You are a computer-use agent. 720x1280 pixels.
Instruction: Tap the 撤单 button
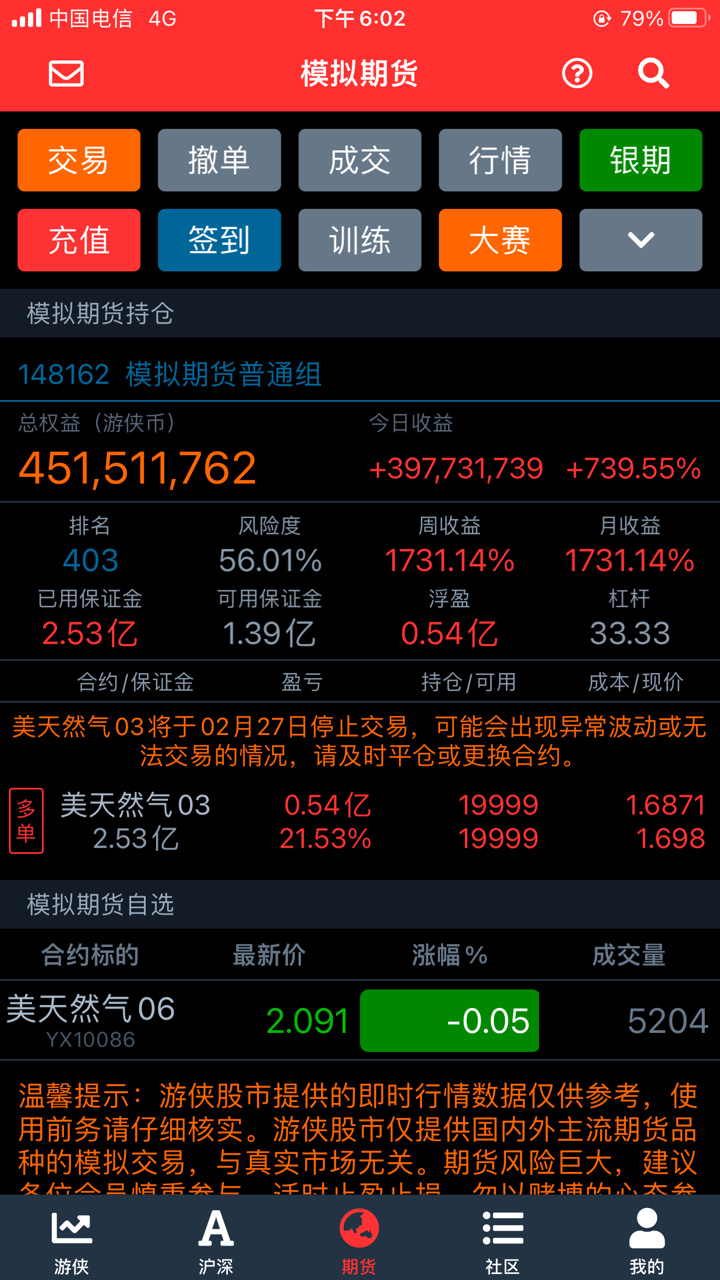[x=219, y=160]
